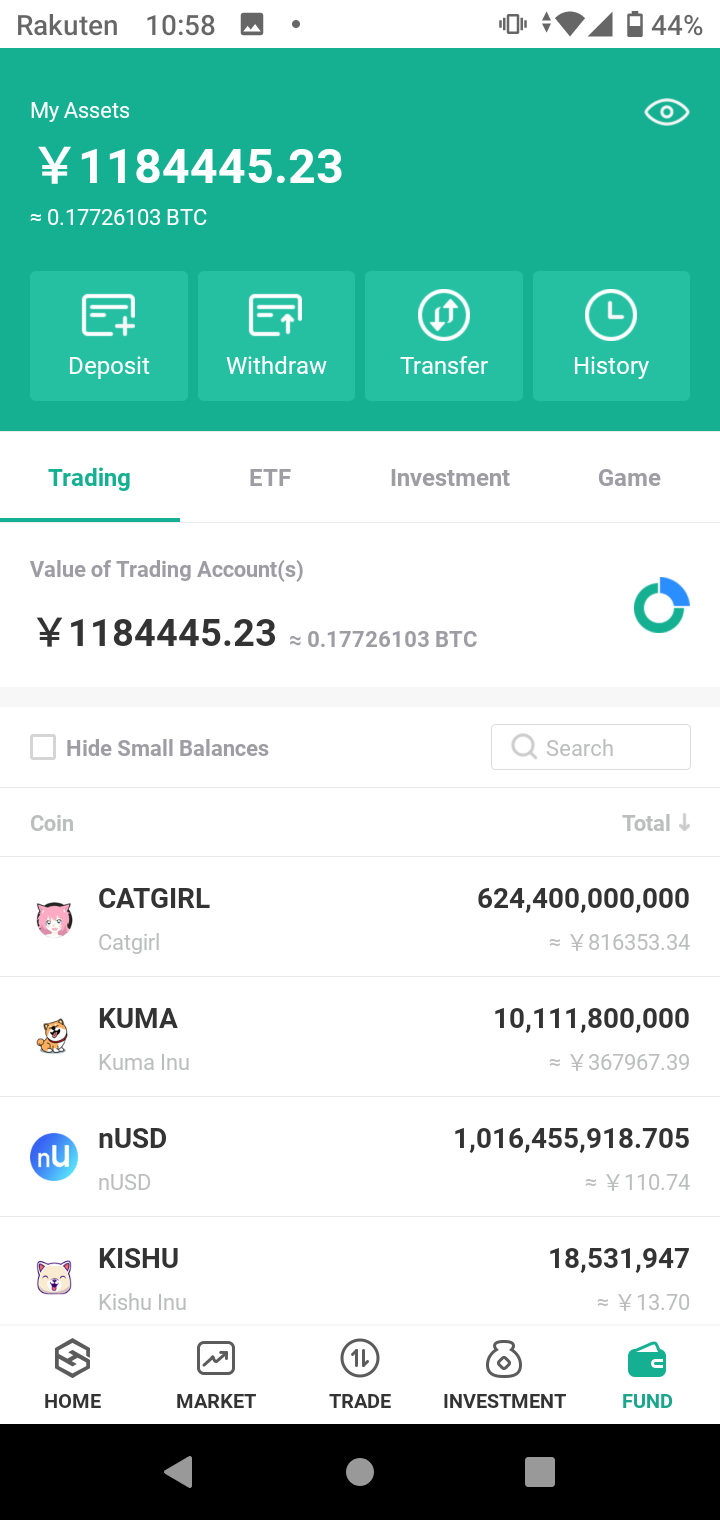Select the Game tab
720x1520 pixels.
(x=629, y=478)
